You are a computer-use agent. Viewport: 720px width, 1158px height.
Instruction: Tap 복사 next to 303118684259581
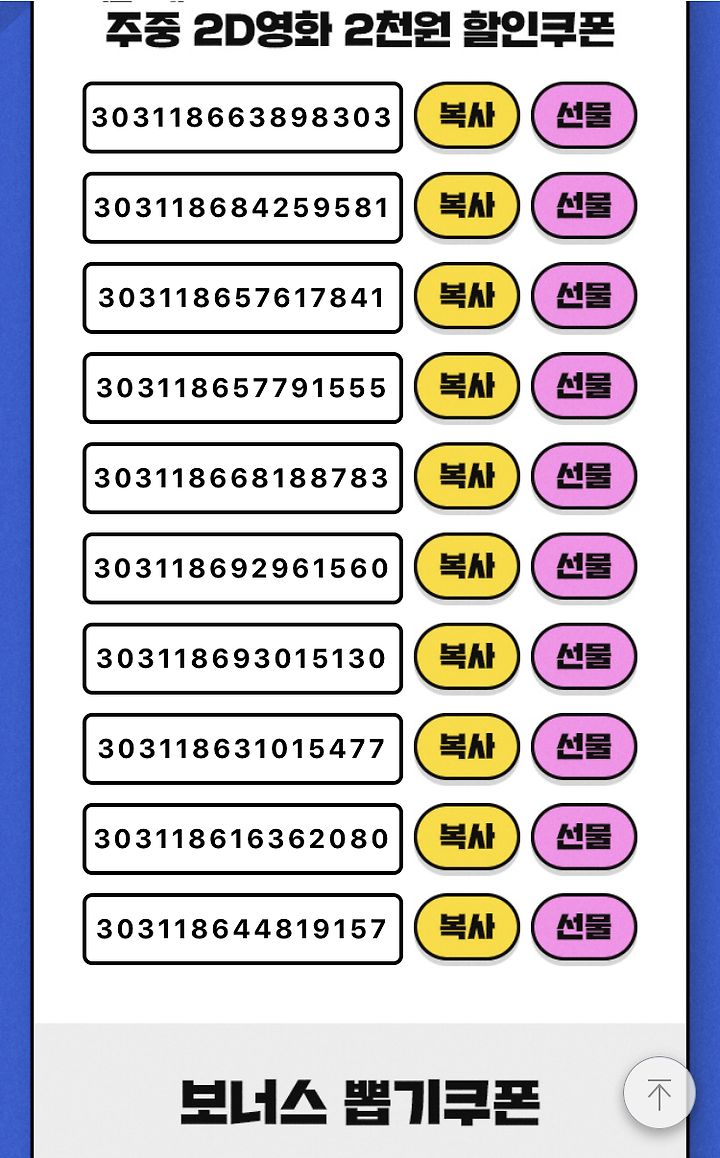coord(467,205)
